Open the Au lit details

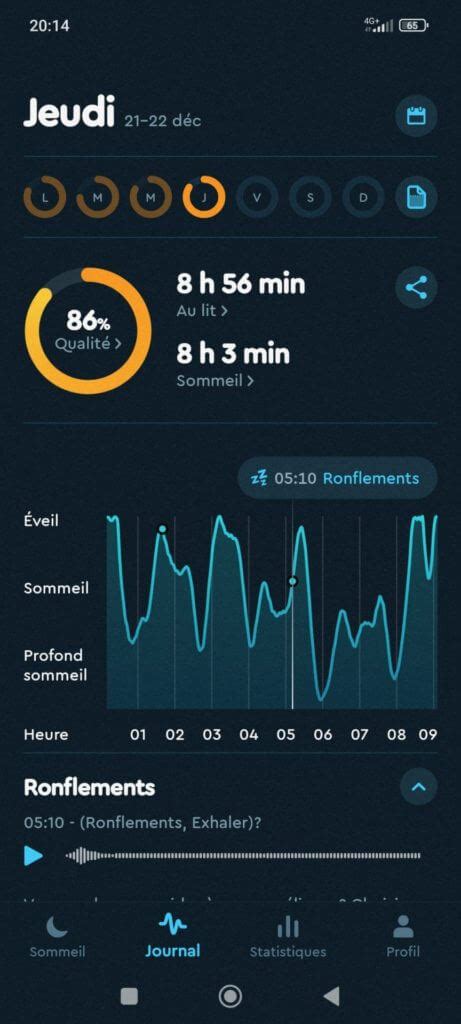(202, 311)
